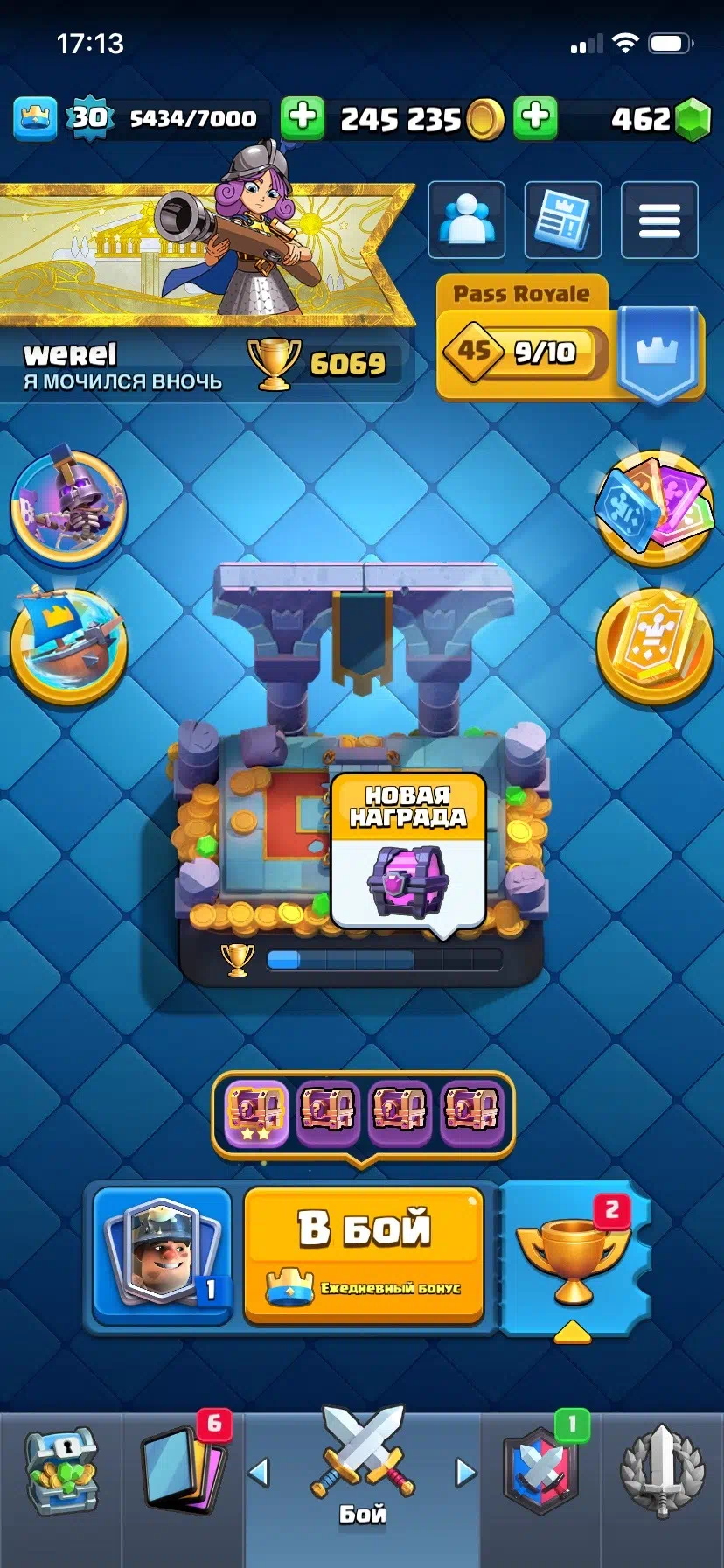Screen dimensions: 724x1568
Task: Claim the Новая награда chest reward
Action: [x=408, y=853]
